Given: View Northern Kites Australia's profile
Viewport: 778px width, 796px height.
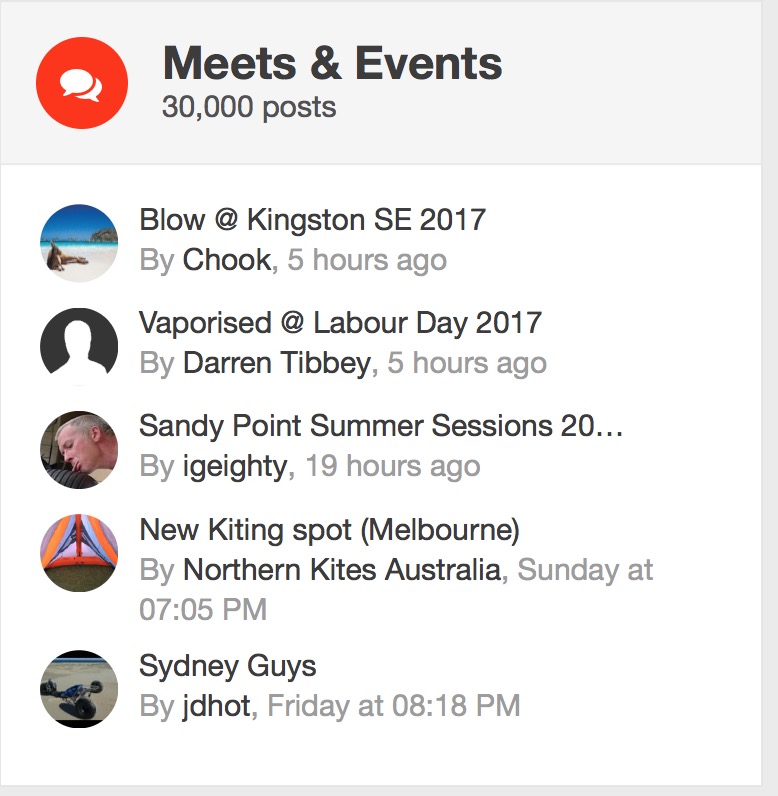Looking at the screenshot, I should (341, 570).
